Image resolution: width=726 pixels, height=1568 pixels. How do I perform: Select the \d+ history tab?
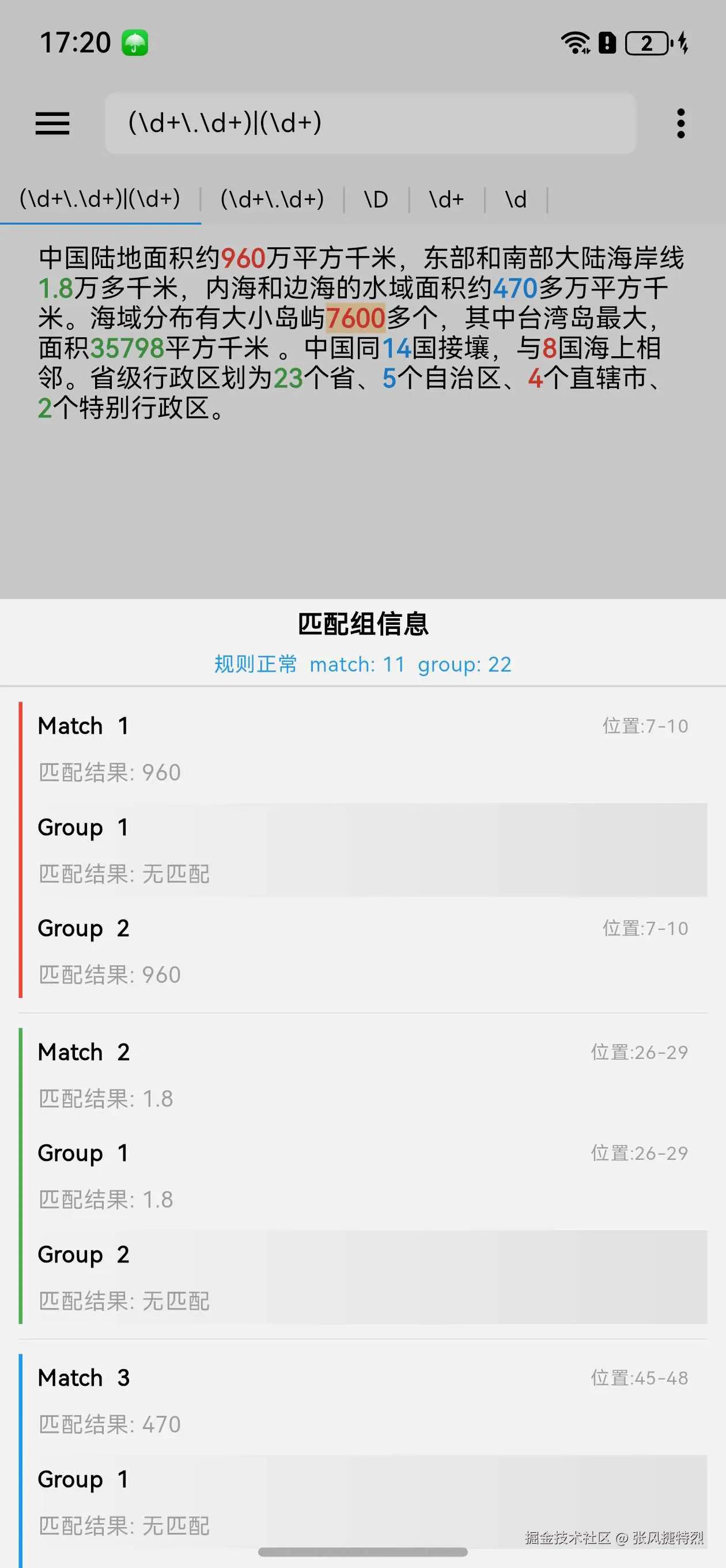(447, 199)
